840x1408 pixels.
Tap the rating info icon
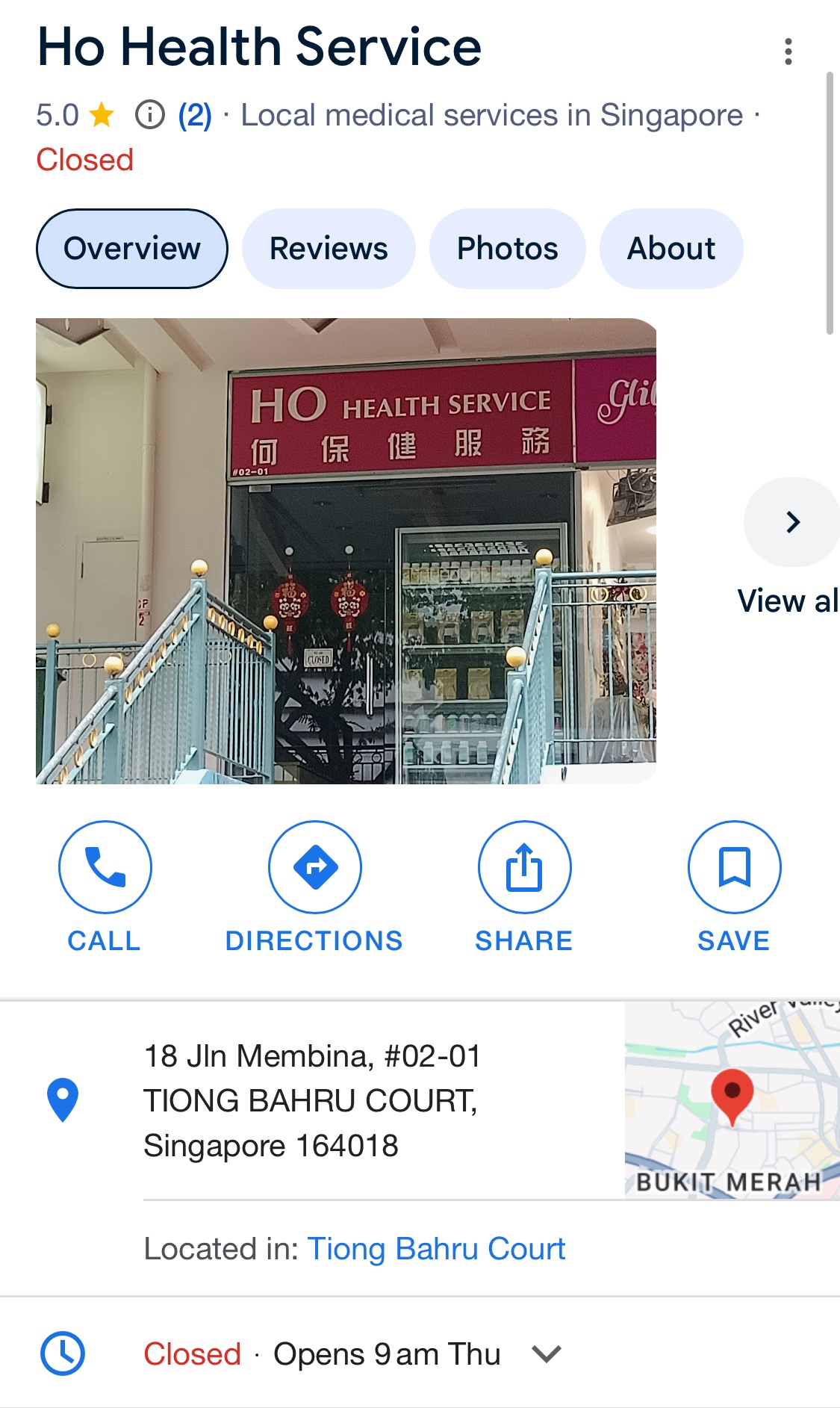149,115
